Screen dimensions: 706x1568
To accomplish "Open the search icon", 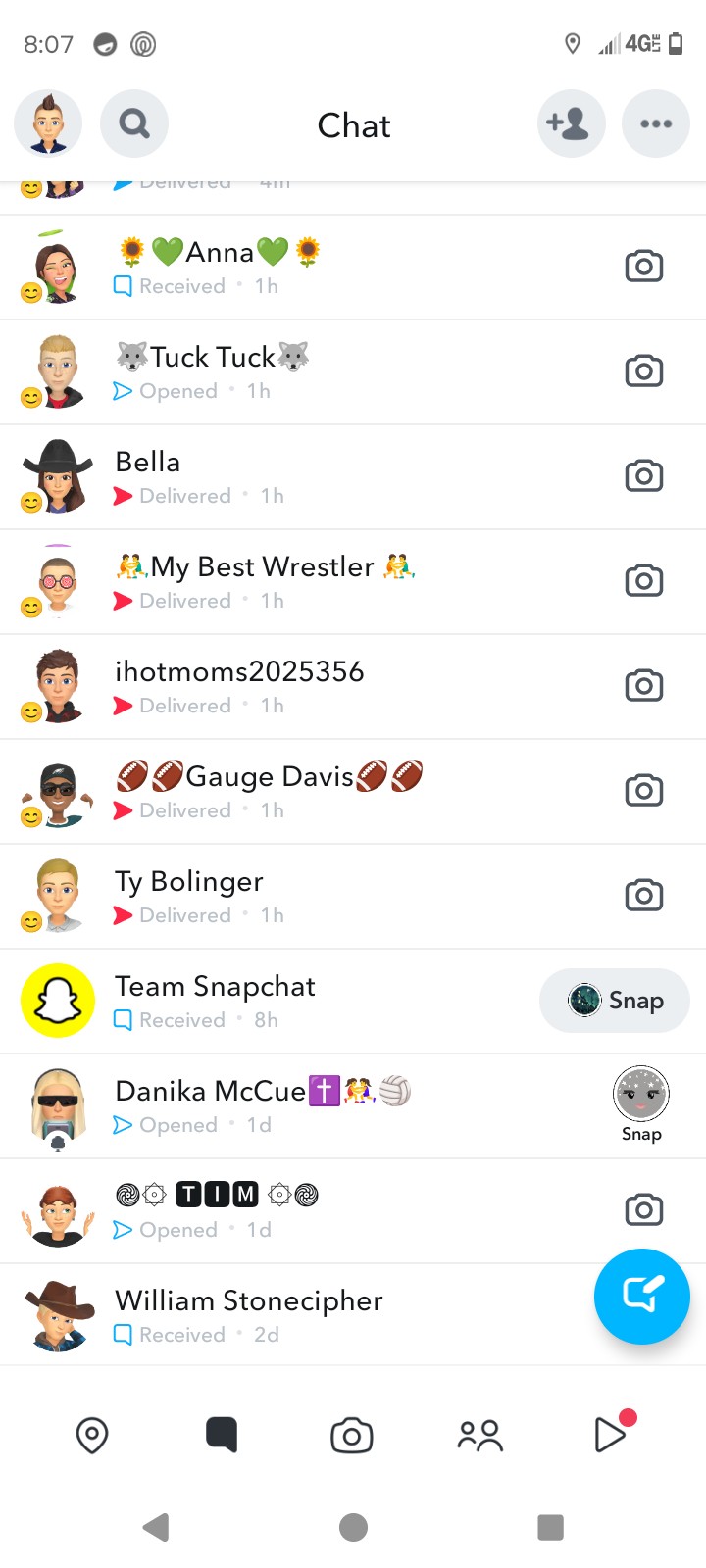I will click(134, 124).
